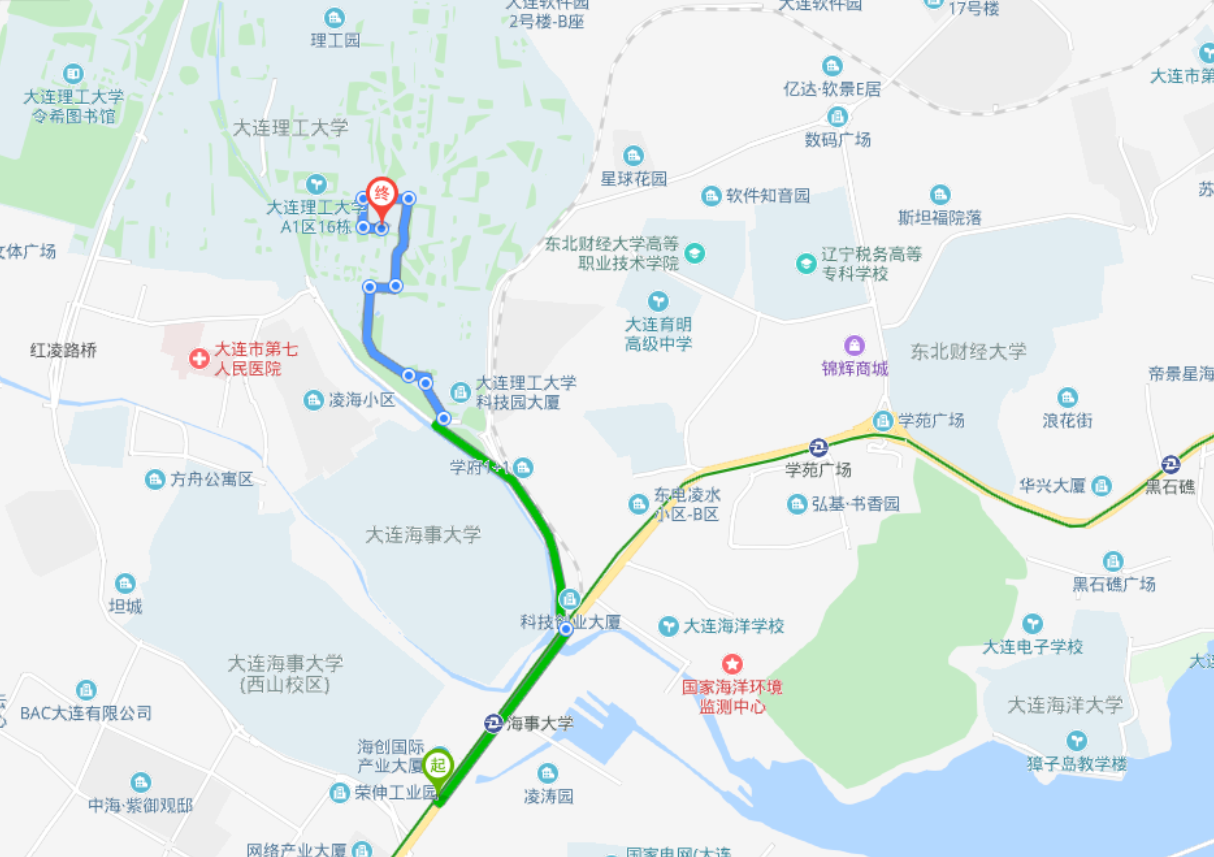Tap the green 起 start marker

click(438, 768)
